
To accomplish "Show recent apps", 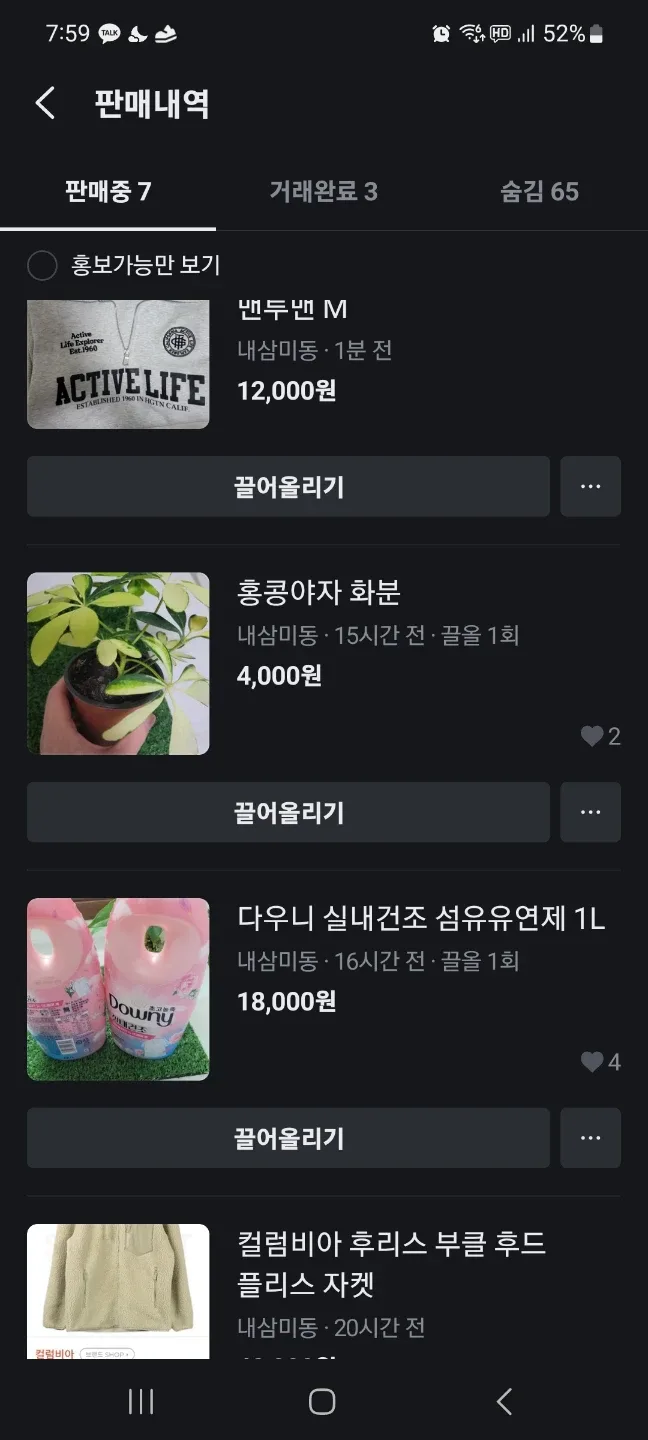I will pyautogui.click(x=141, y=1402).
